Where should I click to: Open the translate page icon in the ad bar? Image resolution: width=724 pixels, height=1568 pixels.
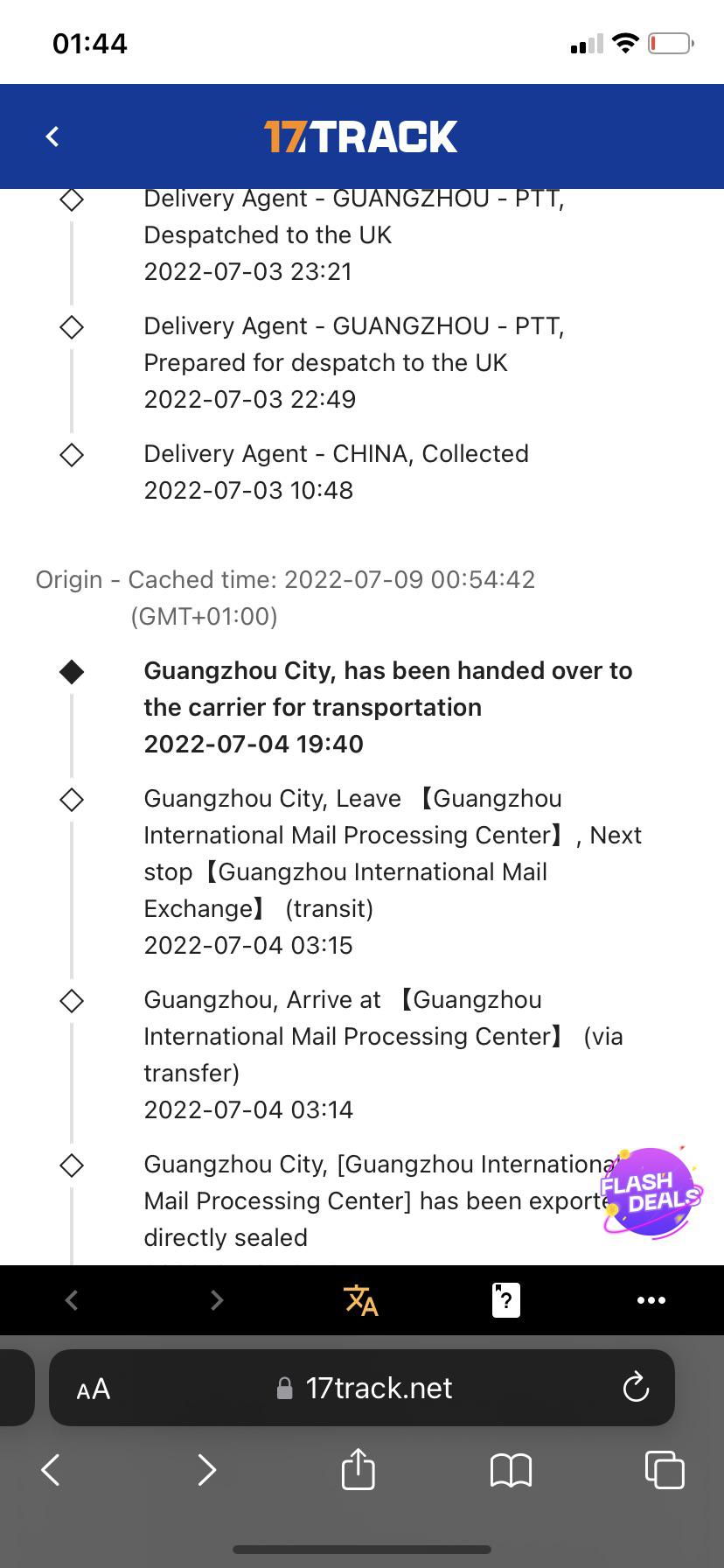360,1300
